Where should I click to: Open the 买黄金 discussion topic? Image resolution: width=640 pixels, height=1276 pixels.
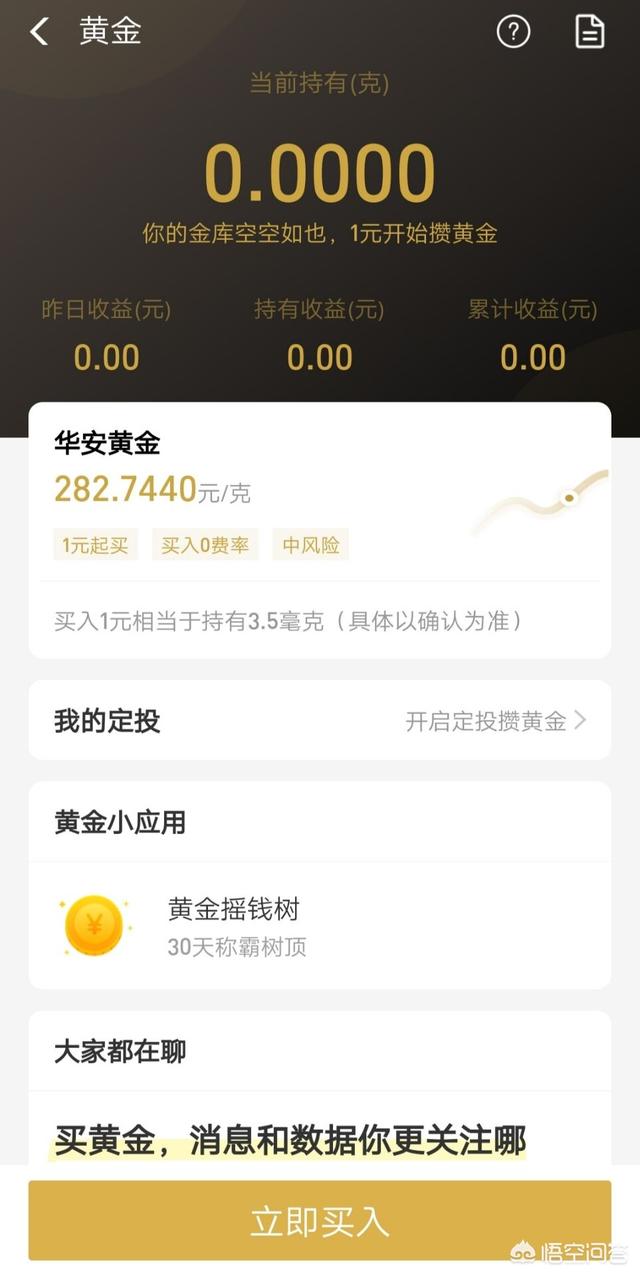290,1139
